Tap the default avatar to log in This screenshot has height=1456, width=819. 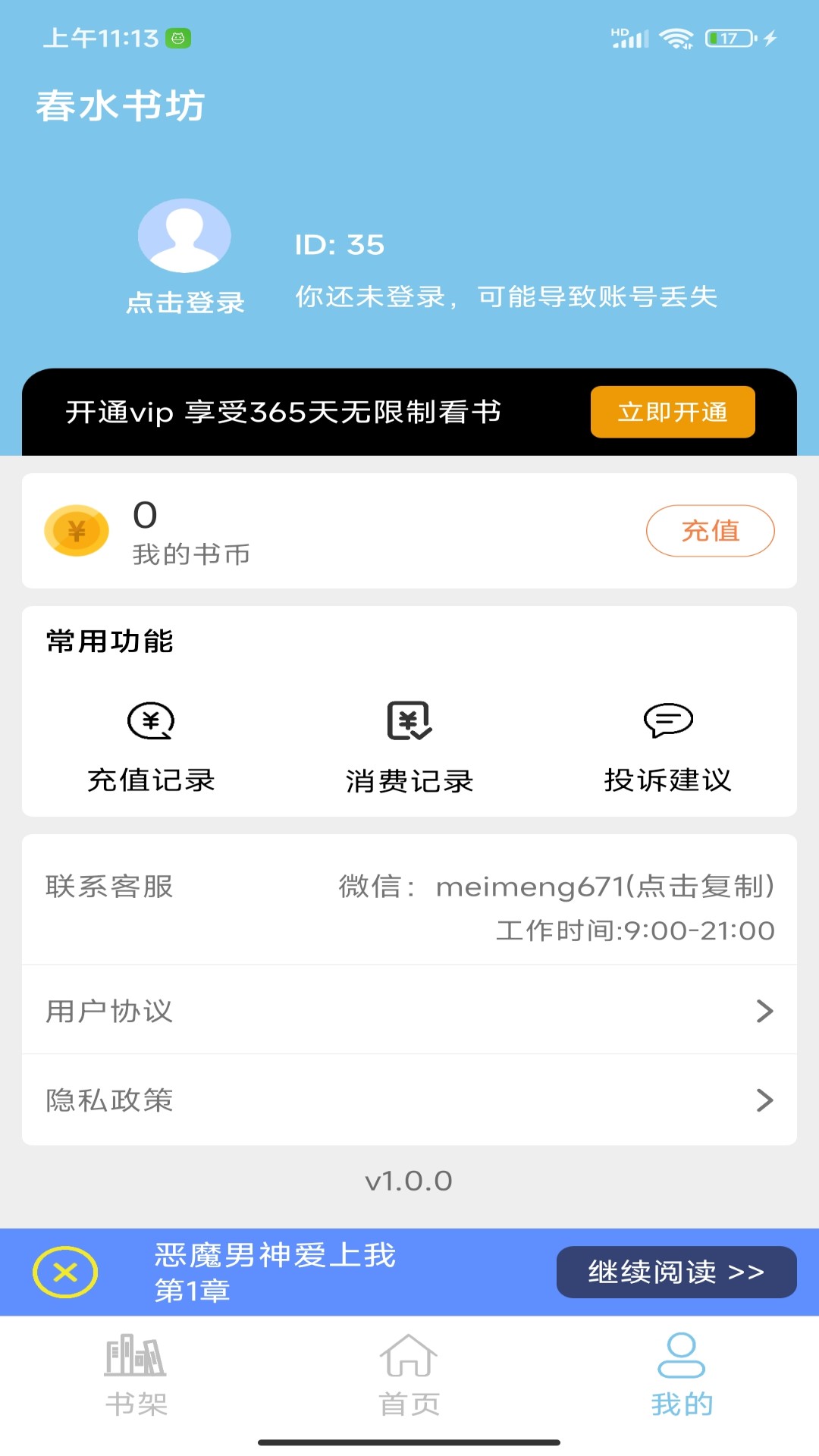coord(184,237)
